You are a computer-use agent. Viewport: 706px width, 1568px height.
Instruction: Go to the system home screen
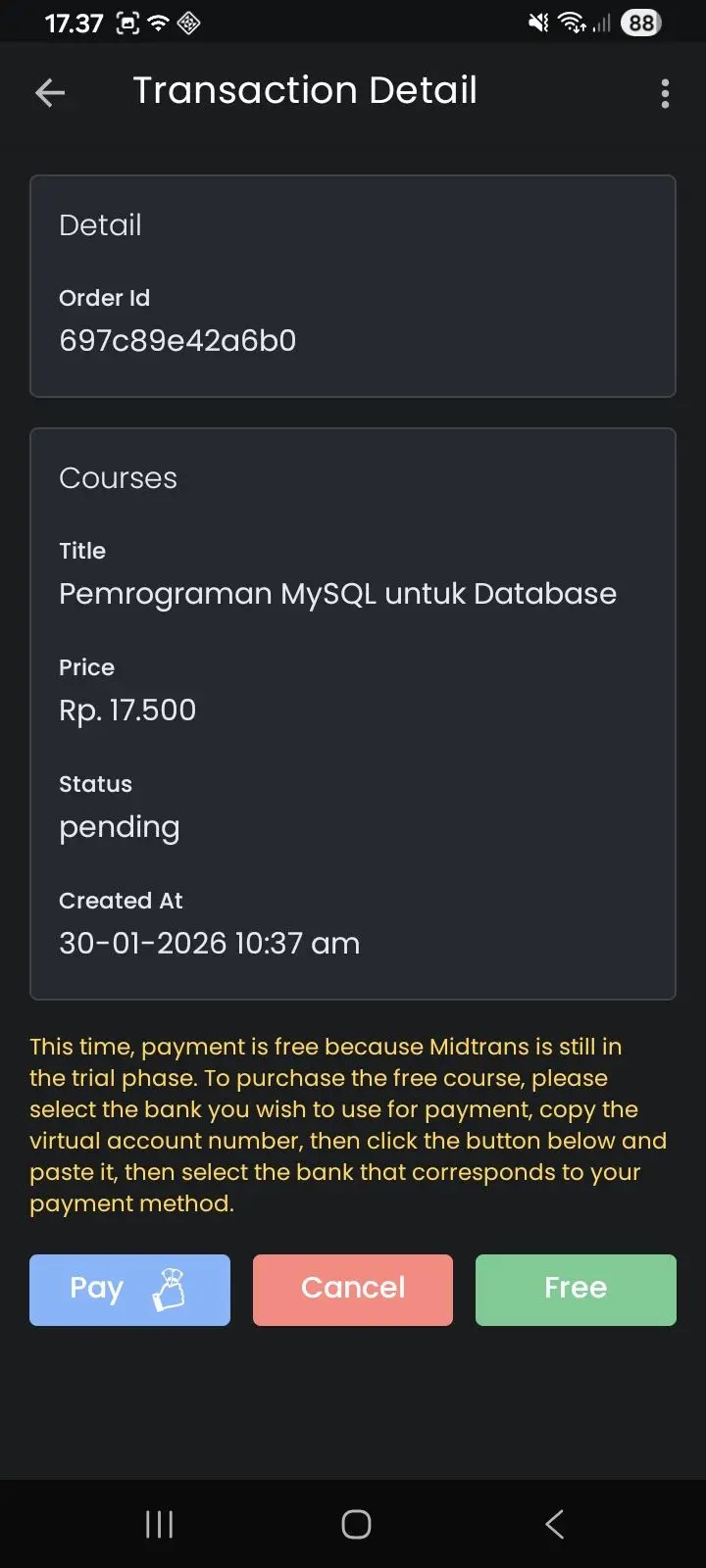coord(356,1524)
